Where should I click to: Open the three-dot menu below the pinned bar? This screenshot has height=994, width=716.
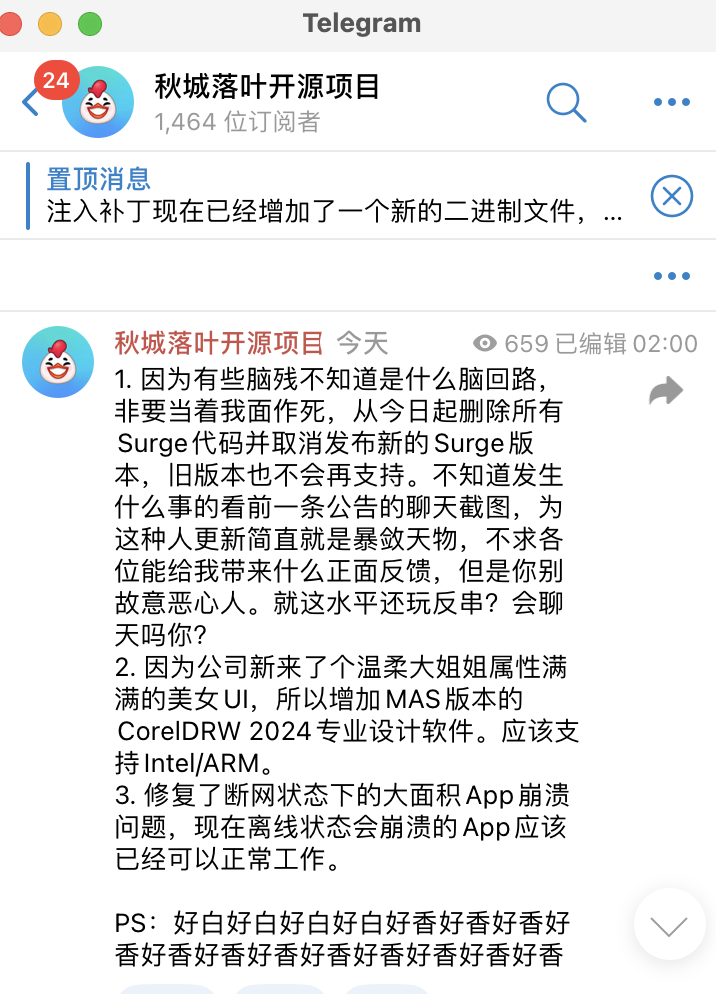coord(672,276)
